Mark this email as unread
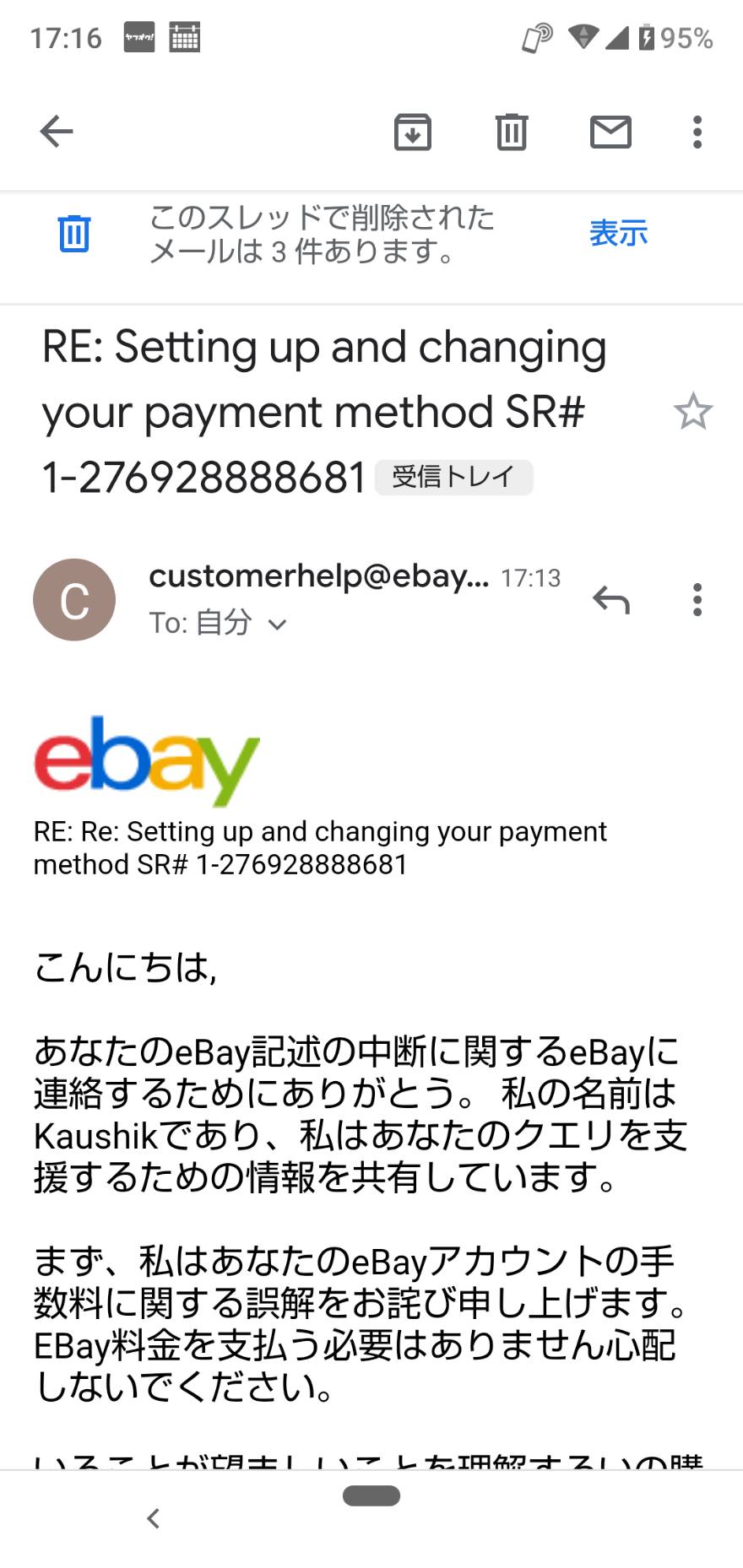Image resolution: width=743 pixels, height=1568 pixels. coord(610,132)
